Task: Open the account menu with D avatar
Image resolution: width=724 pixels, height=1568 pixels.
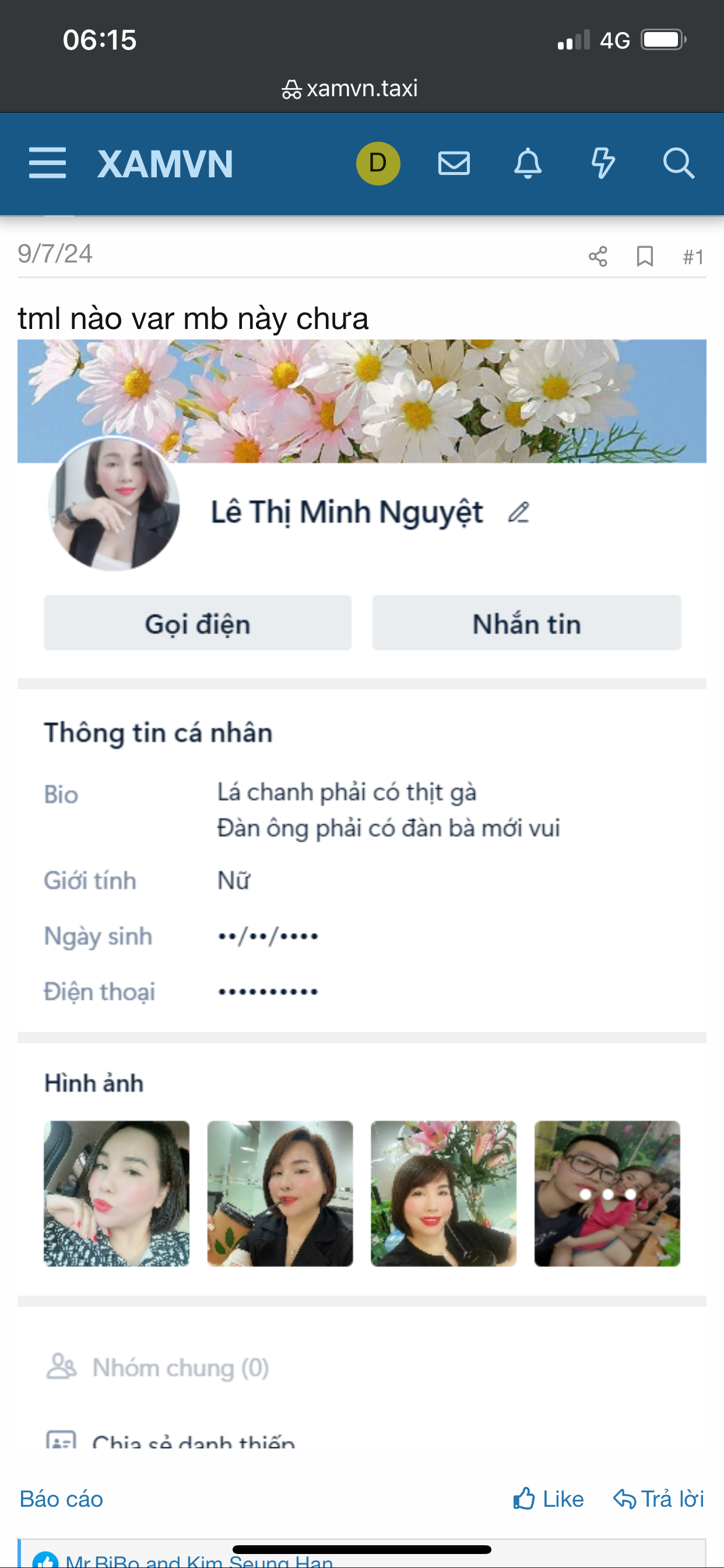Action: (x=378, y=163)
